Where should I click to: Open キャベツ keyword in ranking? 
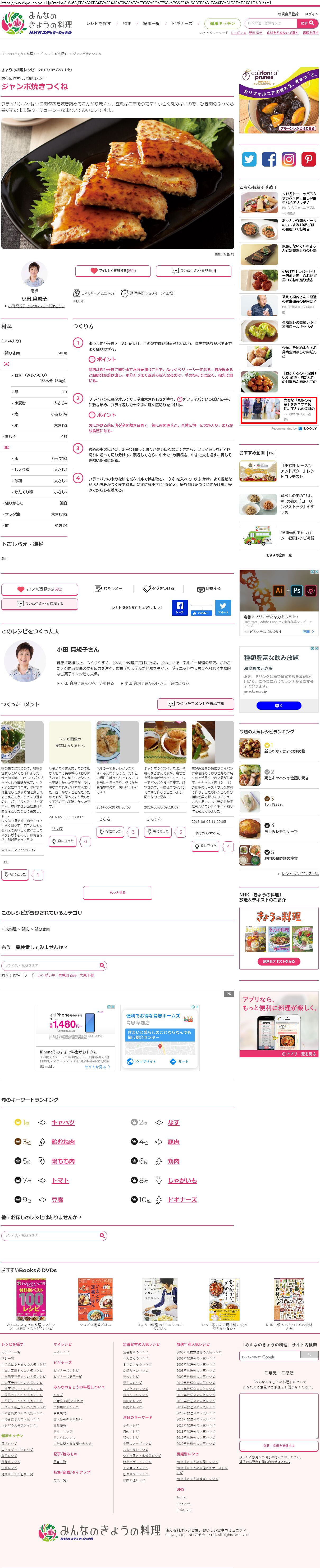[x=63, y=1122]
